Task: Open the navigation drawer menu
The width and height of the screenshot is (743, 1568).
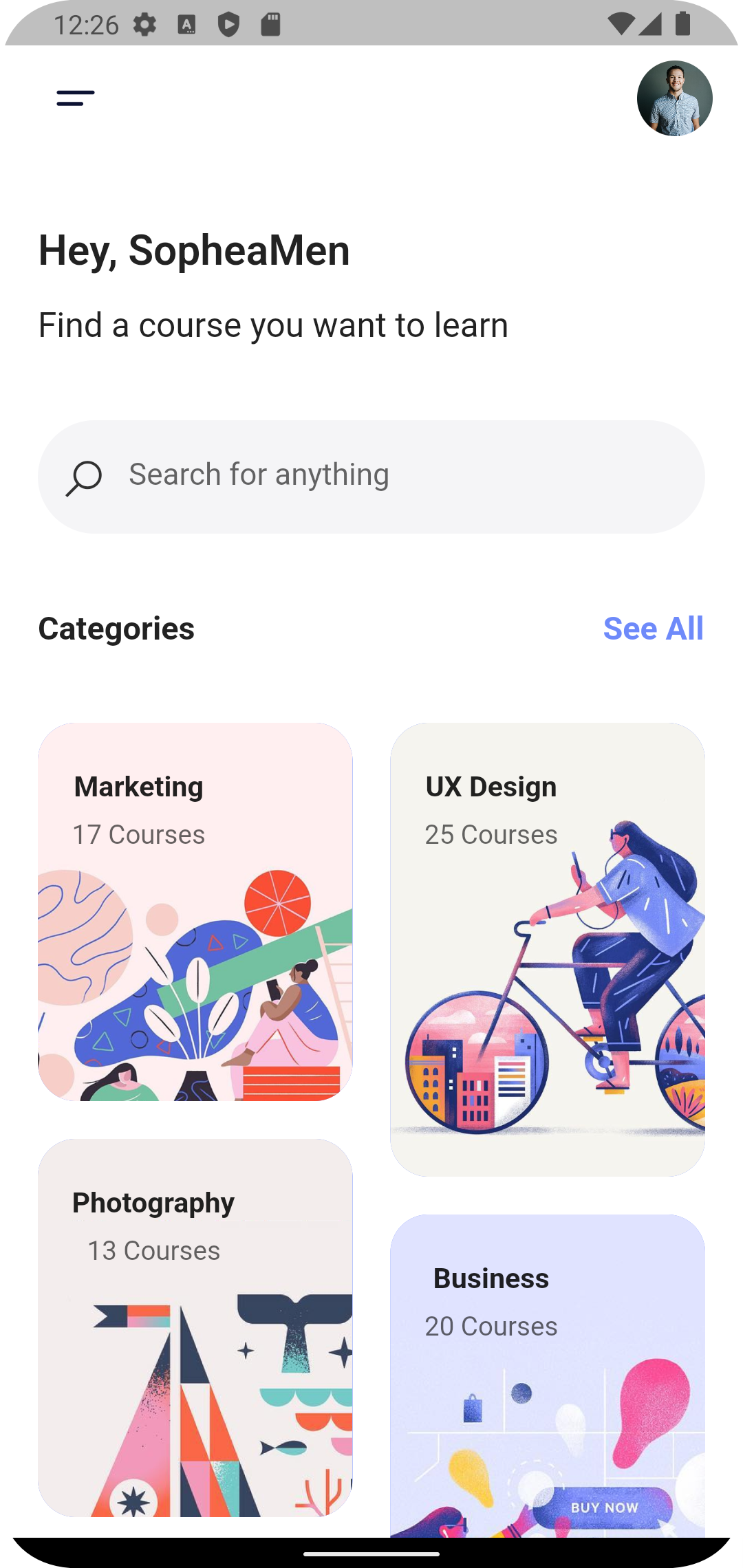Action: tap(75, 98)
